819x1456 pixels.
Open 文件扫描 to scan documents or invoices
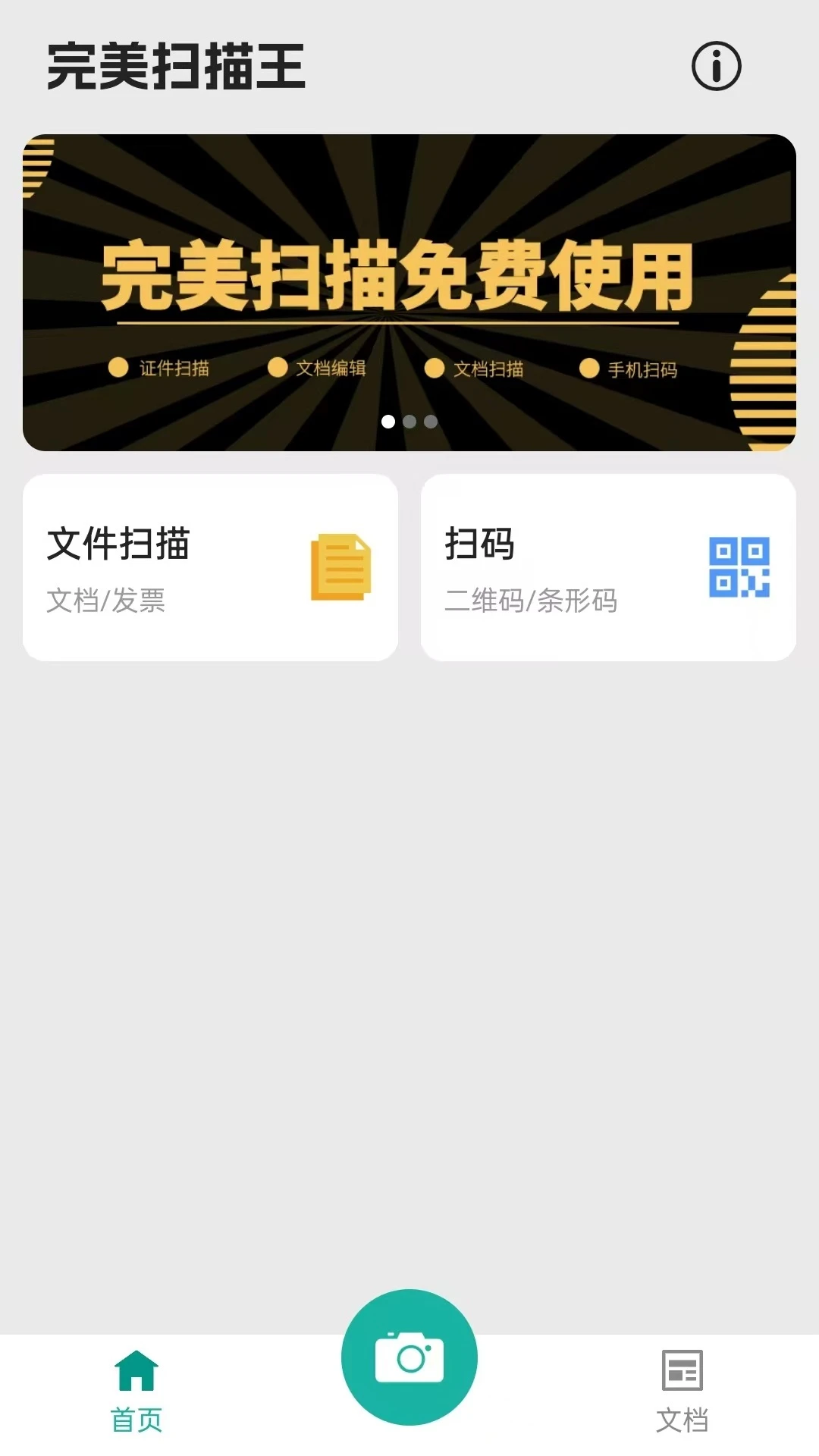(x=210, y=566)
